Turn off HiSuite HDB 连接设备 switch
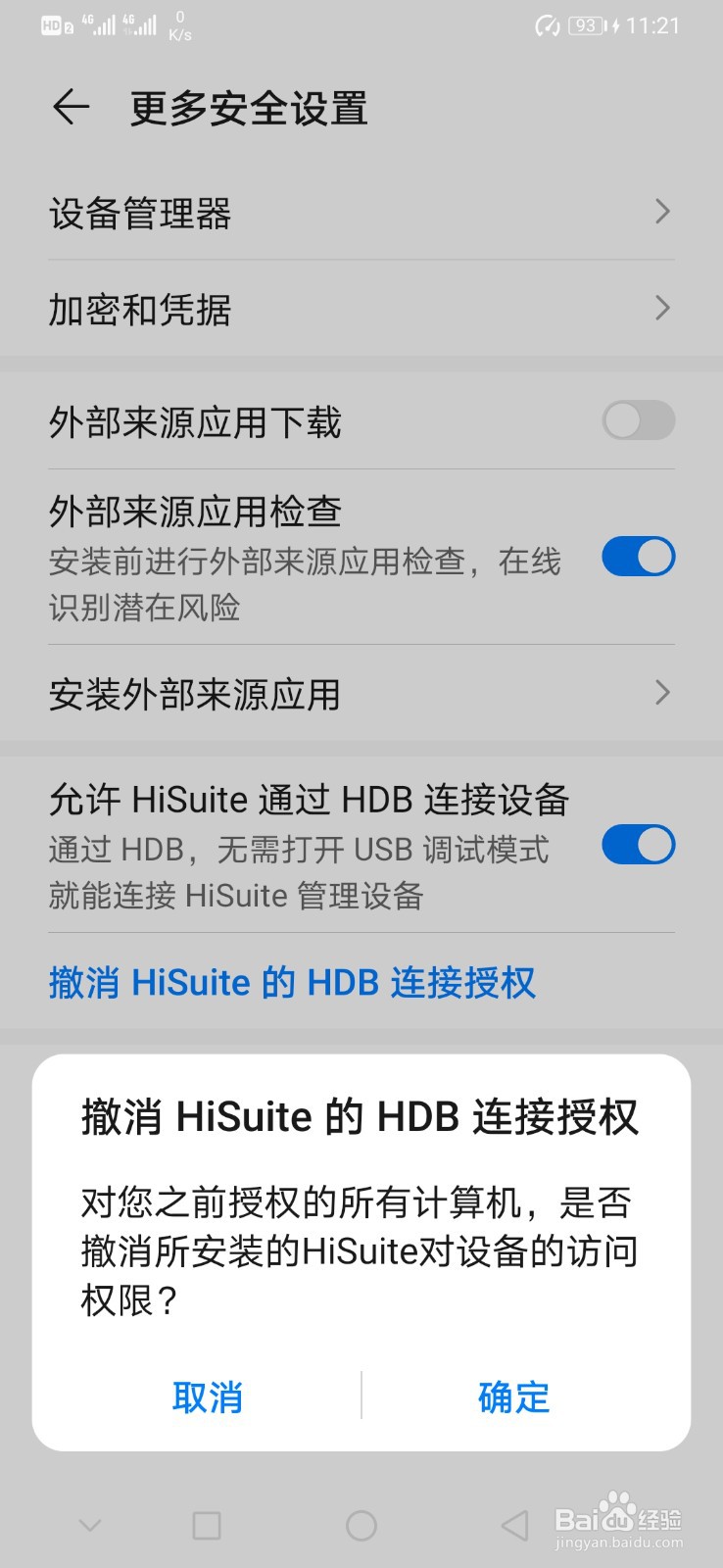Image resolution: width=723 pixels, height=1568 pixels. click(638, 844)
